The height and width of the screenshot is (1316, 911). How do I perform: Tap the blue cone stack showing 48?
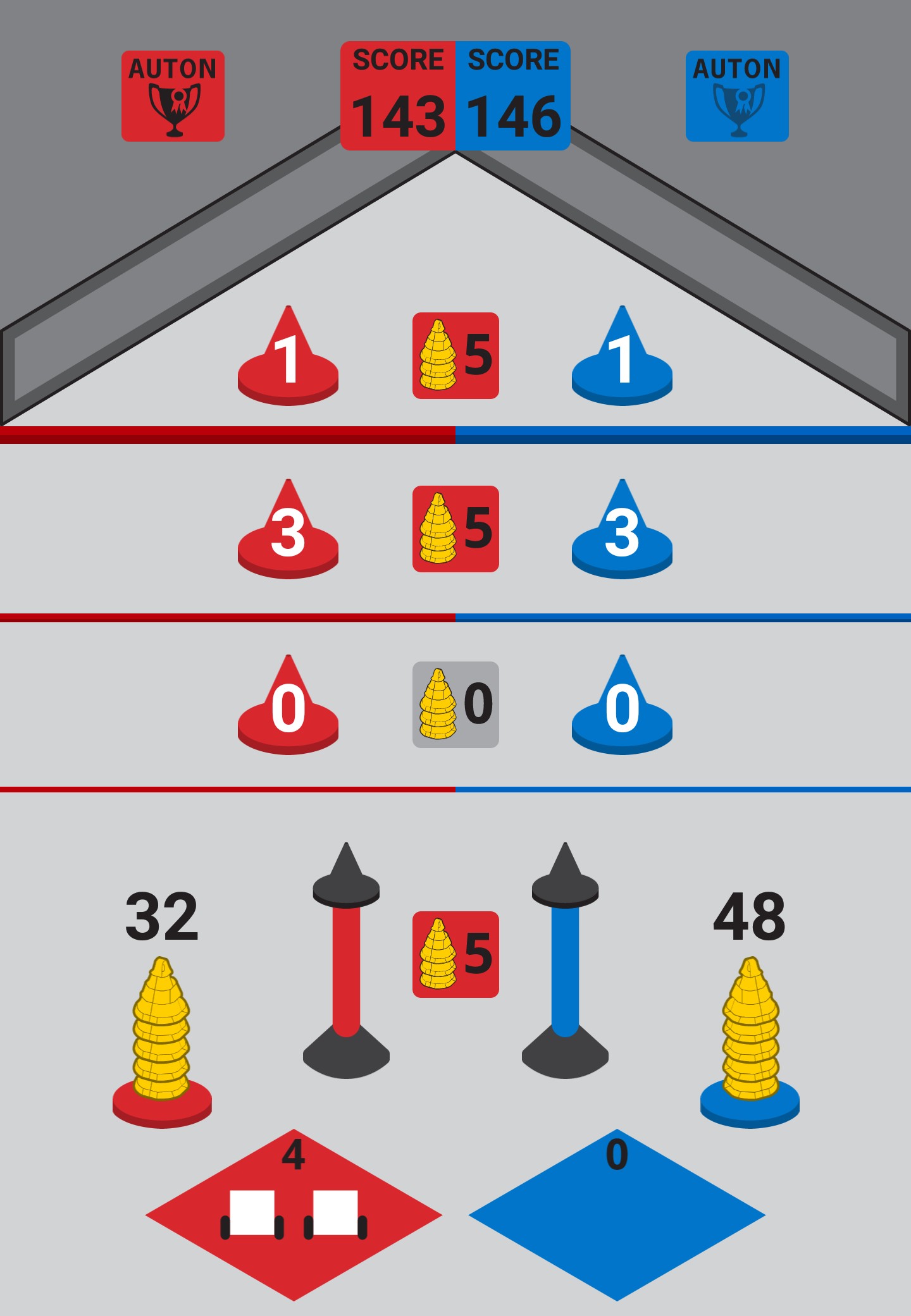click(750, 1037)
